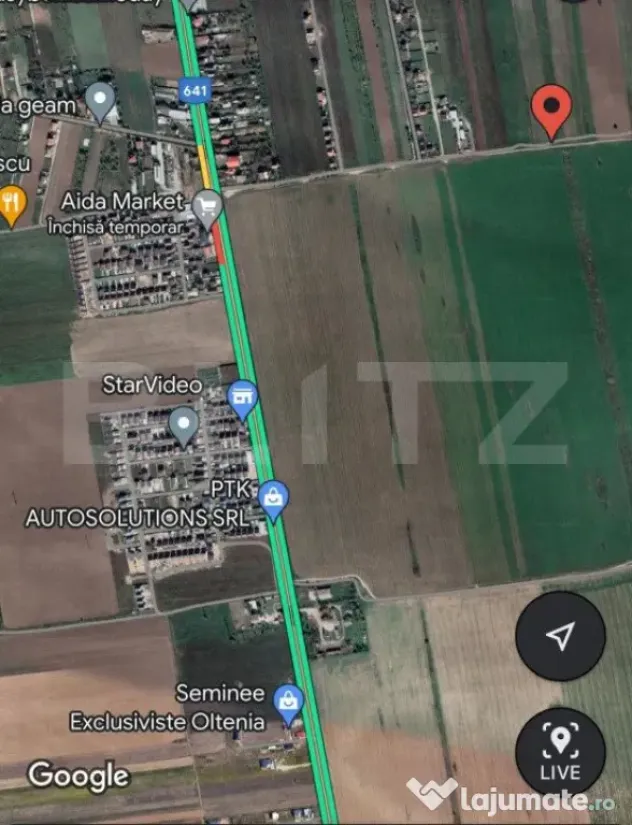Open the gray pin beside the 'a geam' label
This screenshot has height=825, width=632.
pos(100,103)
